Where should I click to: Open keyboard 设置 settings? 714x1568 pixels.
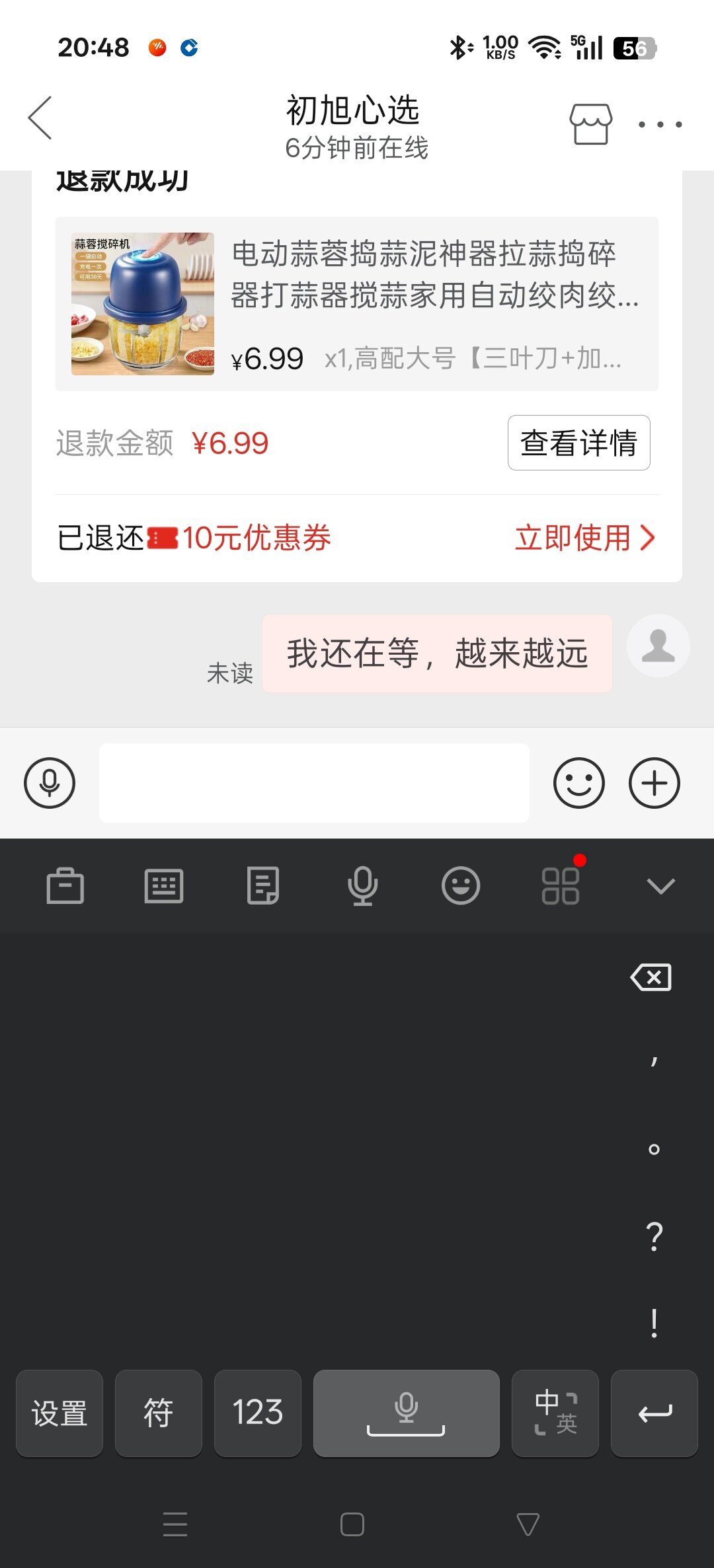click(59, 1413)
